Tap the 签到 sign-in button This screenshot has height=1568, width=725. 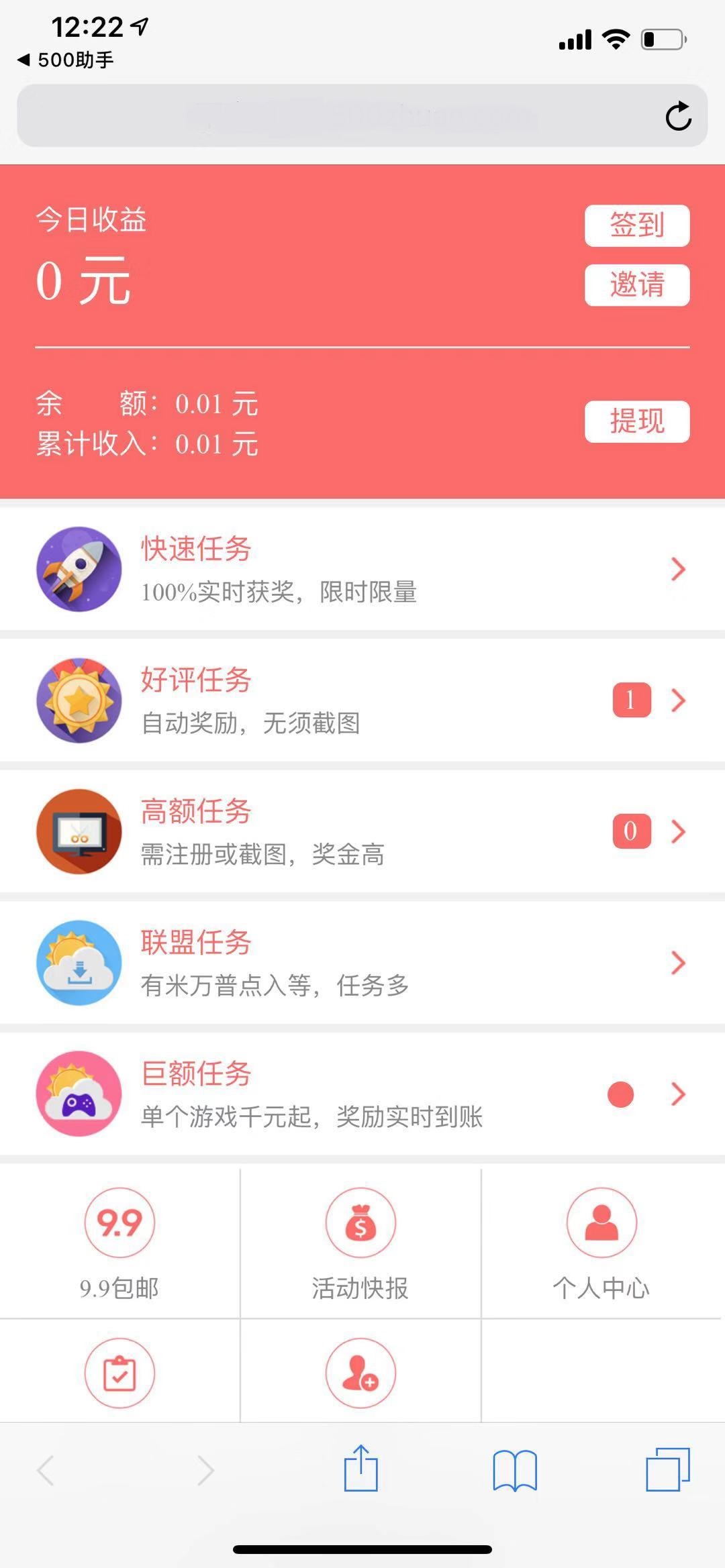point(636,226)
